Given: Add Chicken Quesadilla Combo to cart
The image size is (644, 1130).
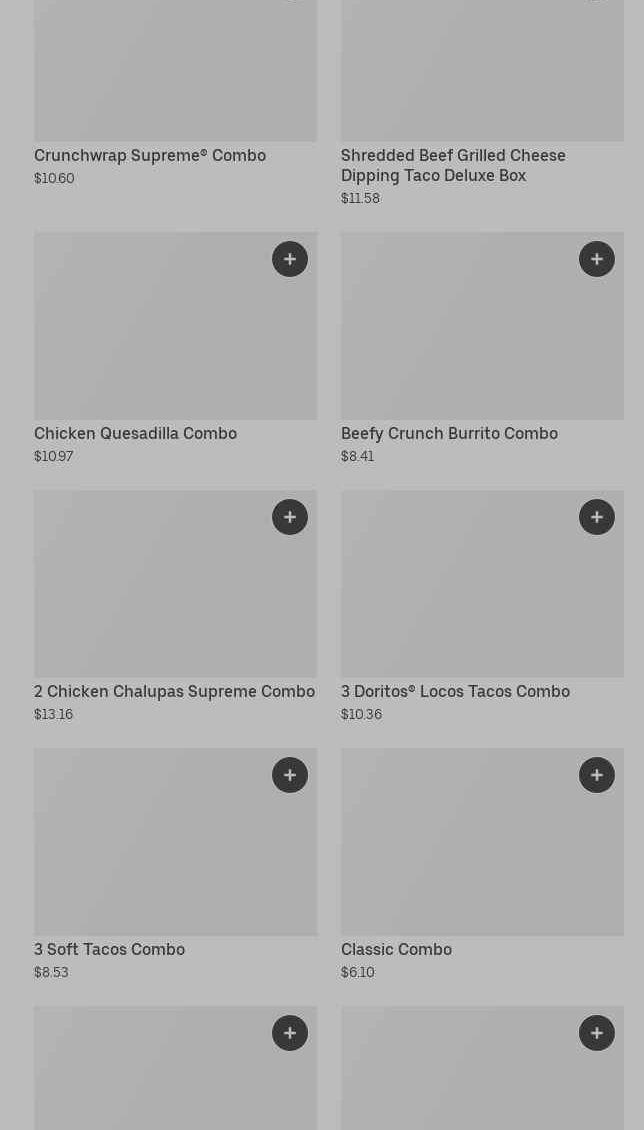Looking at the screenshot, I should [290, 259].
